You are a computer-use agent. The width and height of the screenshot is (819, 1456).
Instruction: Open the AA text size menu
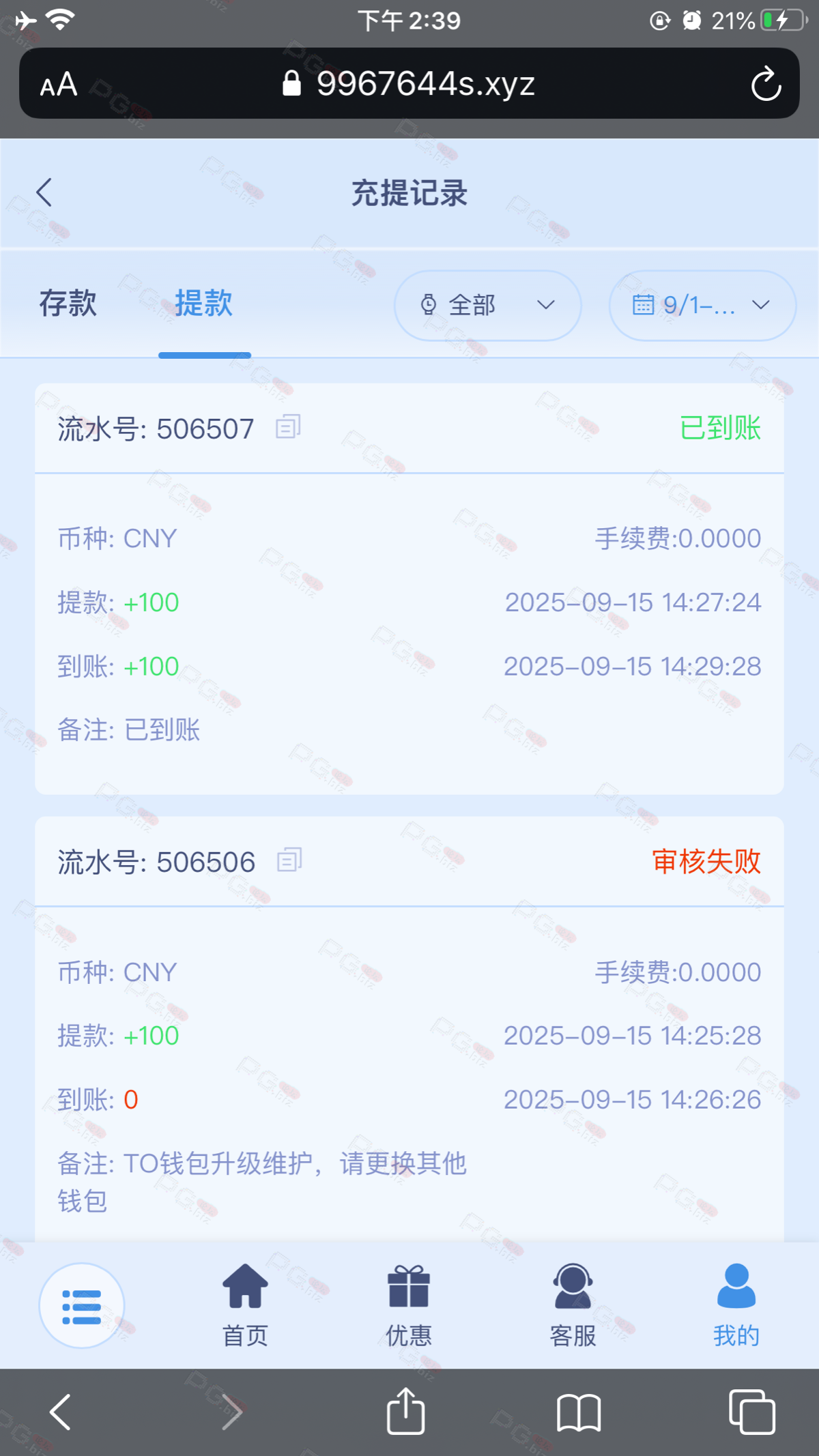(x=59, y=85)
